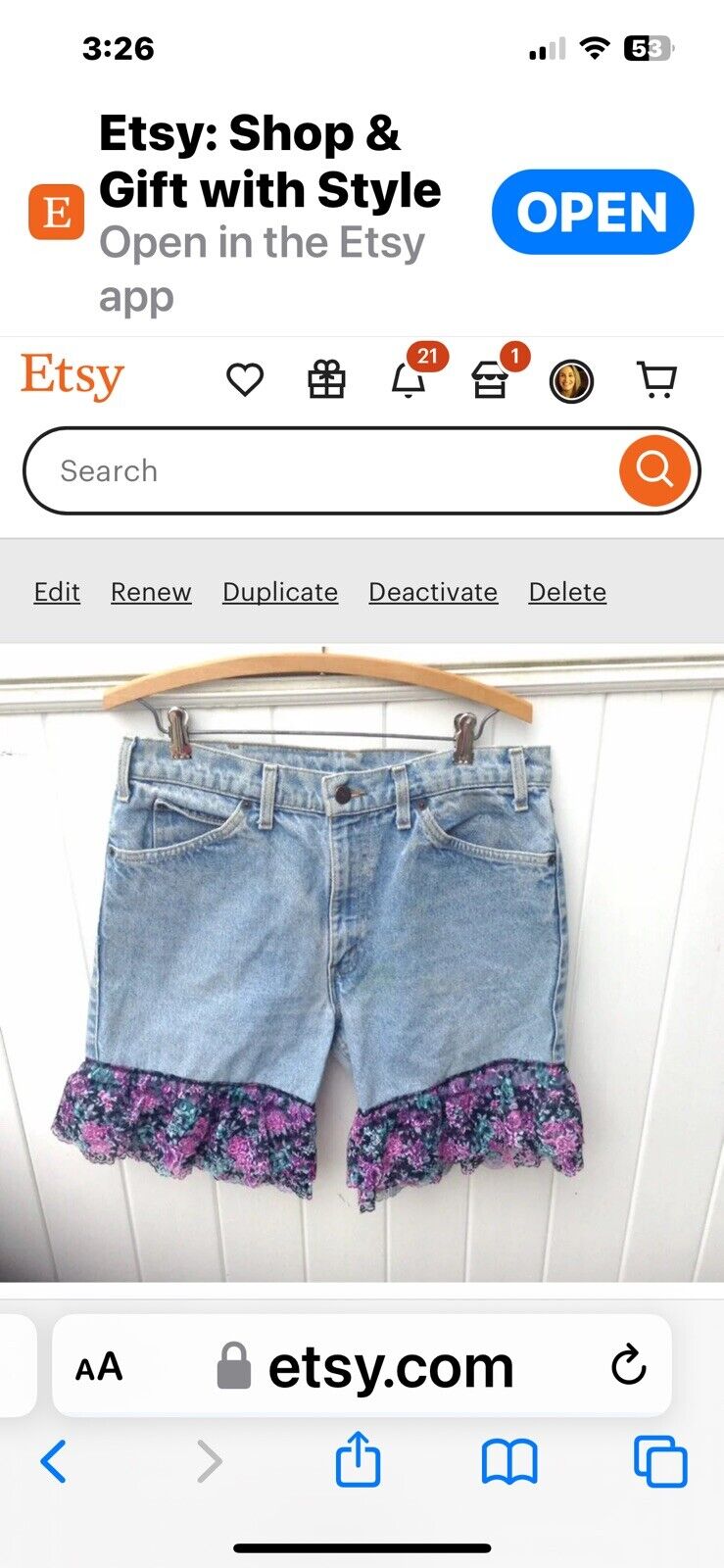Reload the etsy.com page
The width and height of the screenshot is (724, 1568).
pyautogui.click(x=628, y=1365)
